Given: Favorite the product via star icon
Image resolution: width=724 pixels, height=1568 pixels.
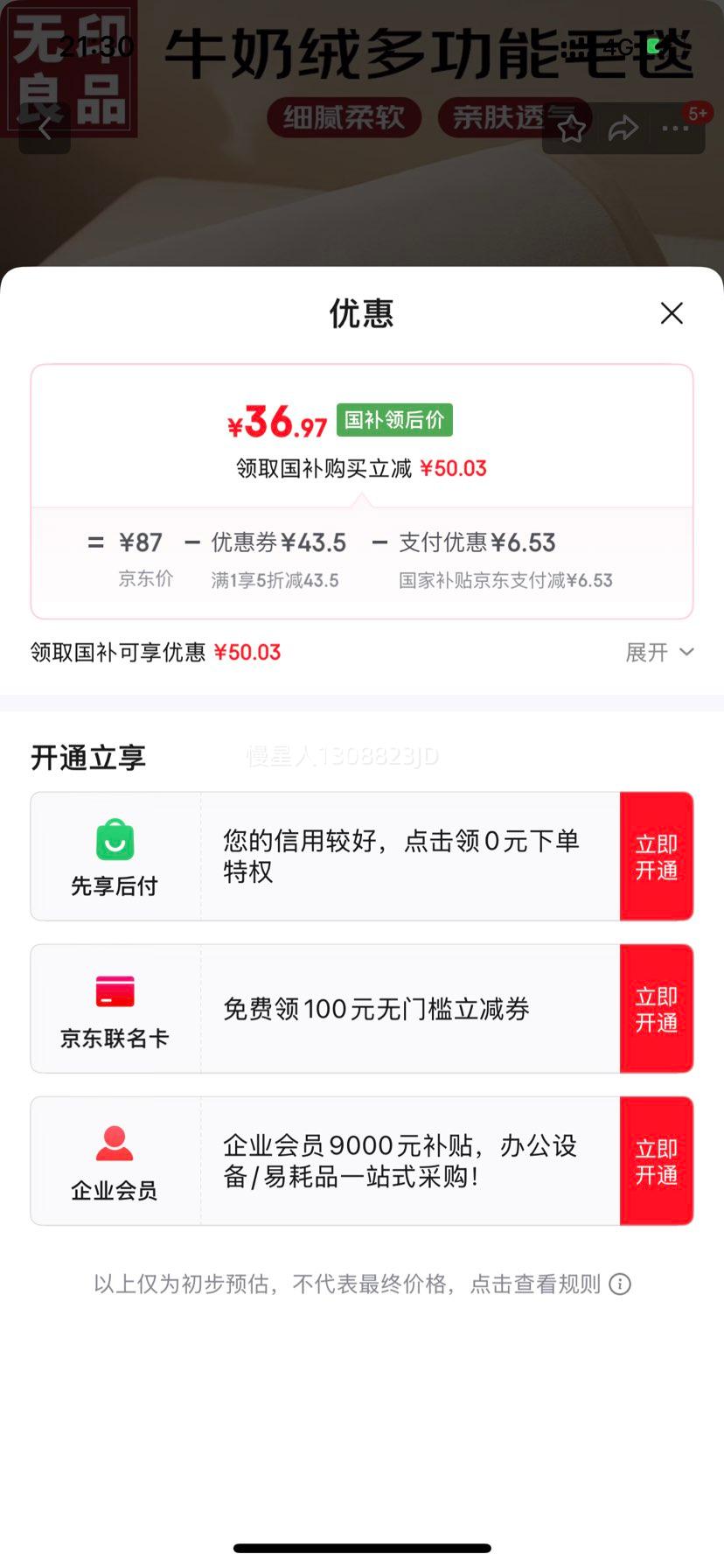Looking at the screenshot, I should coord(571,128).
